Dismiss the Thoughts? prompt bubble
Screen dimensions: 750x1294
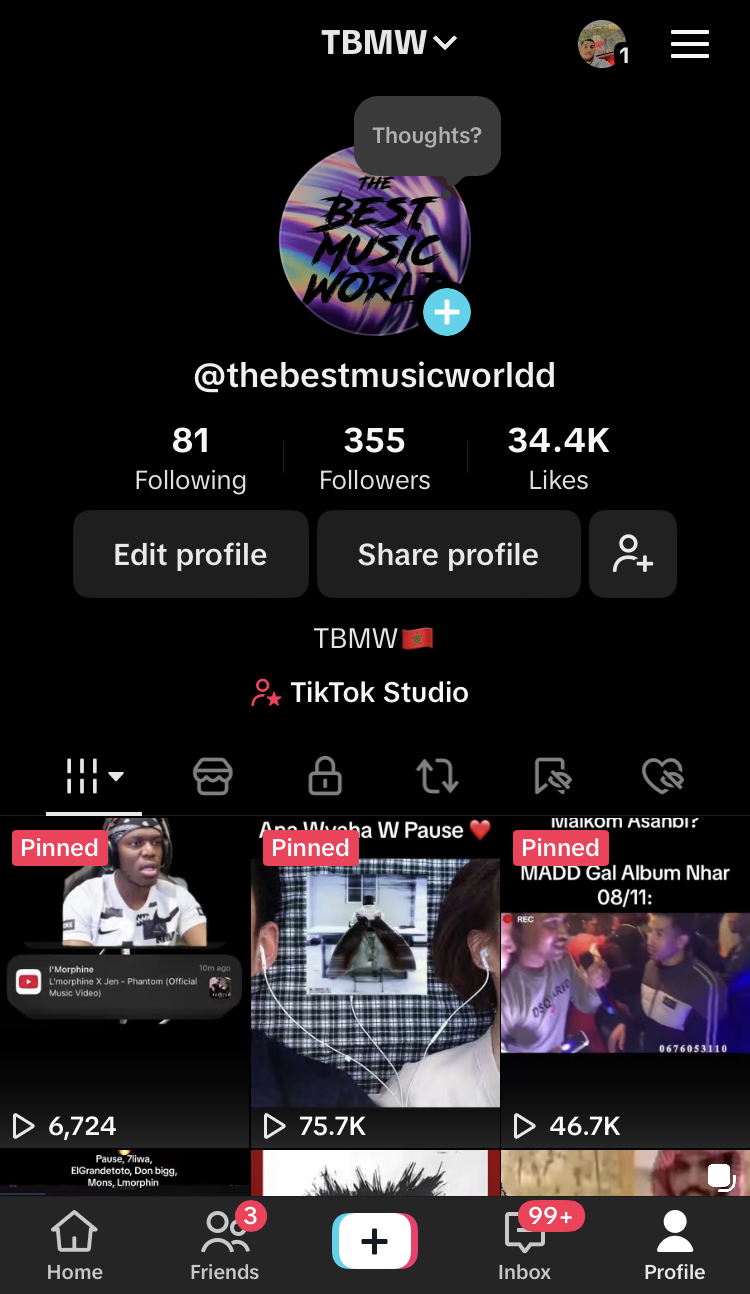coord(427,136)
